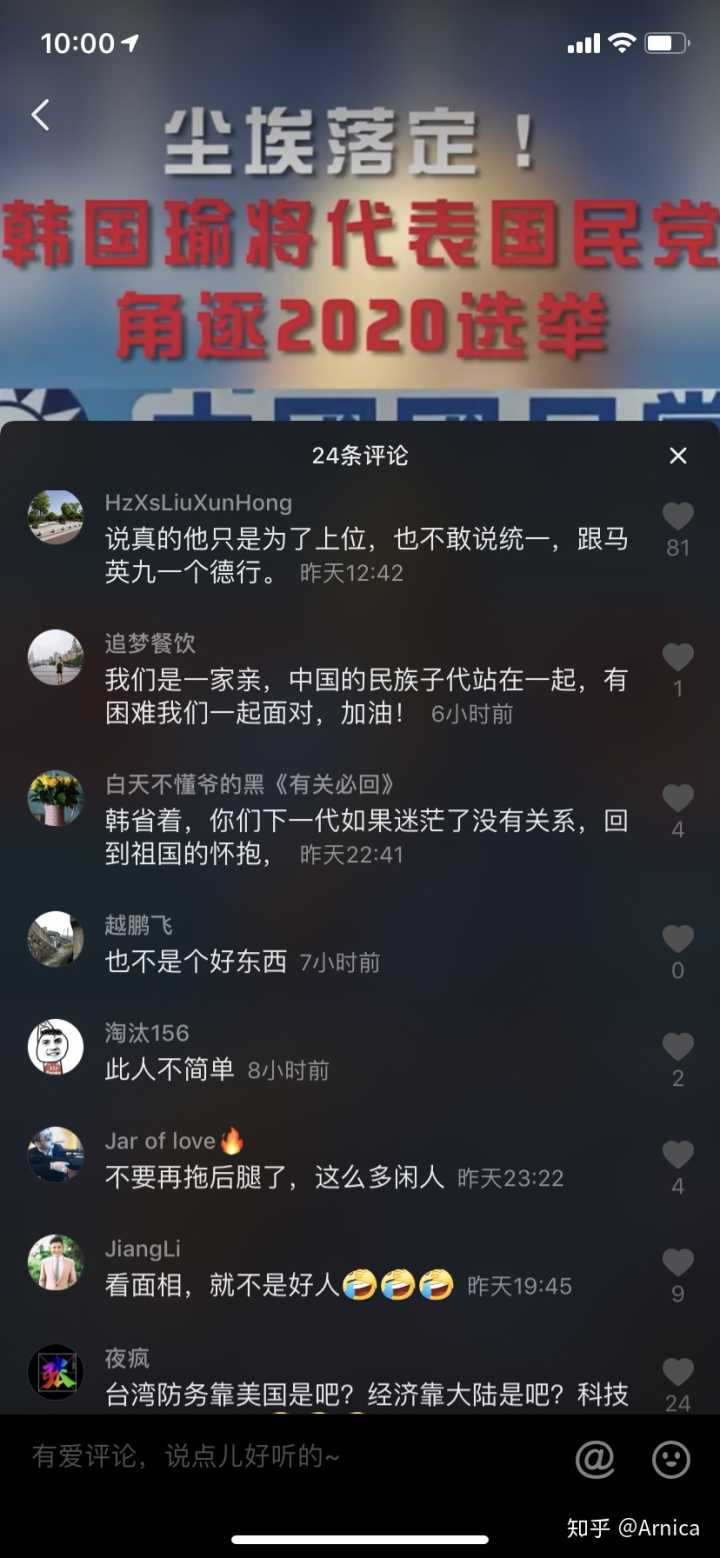The width and height of the screenshot is (720, 1558).
Task: Like the comment from 淘汰156
Action: pyautogui.click(x=678, y=1047)
